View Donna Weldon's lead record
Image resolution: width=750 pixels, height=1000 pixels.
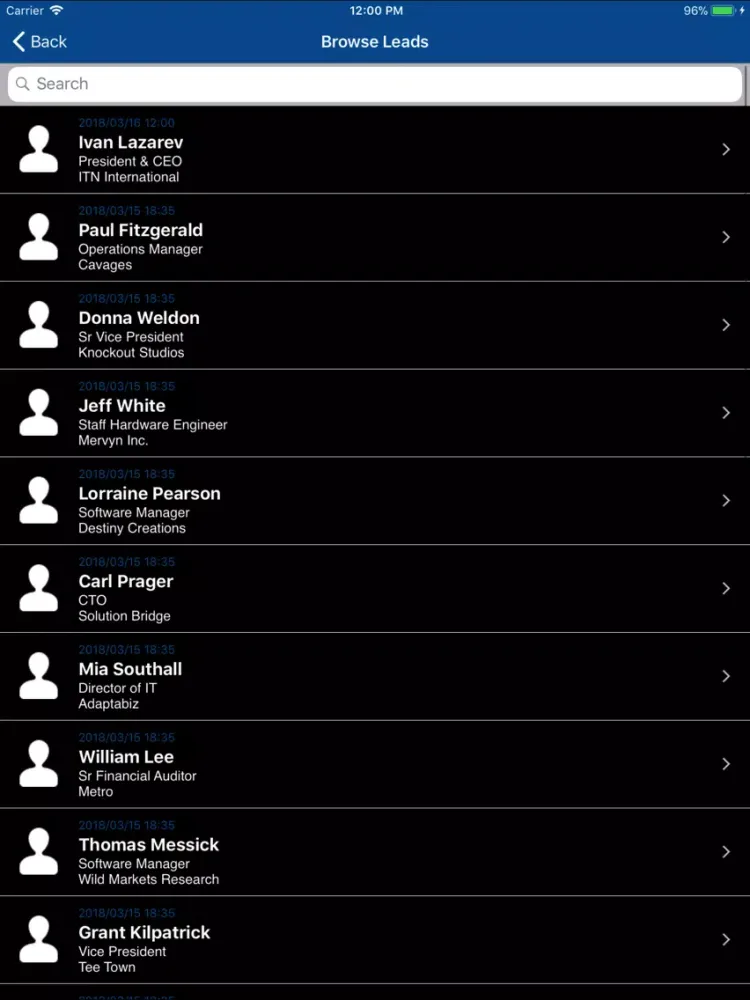[375, 326]
